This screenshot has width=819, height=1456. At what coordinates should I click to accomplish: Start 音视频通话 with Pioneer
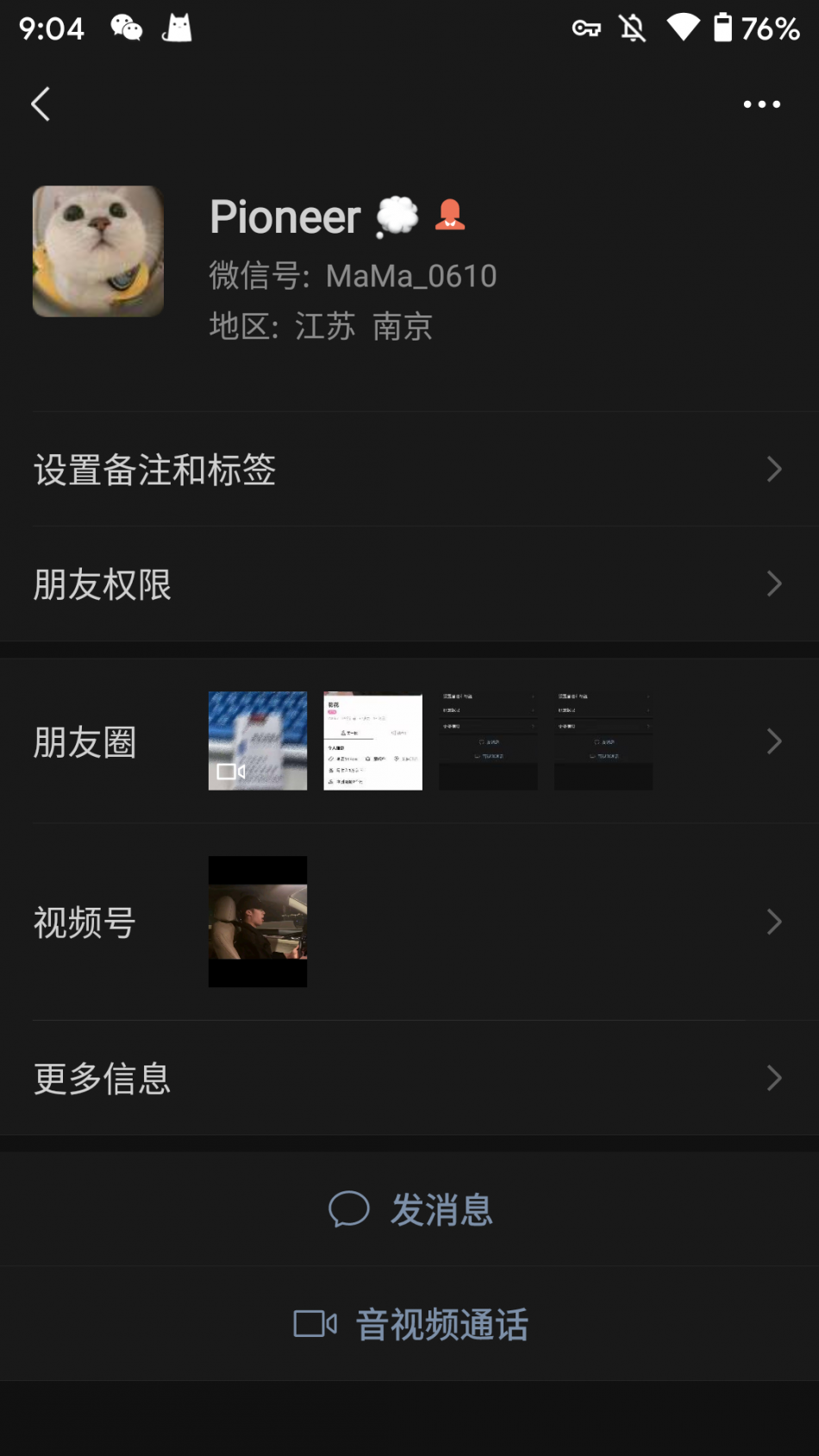tap(411, 1324)
